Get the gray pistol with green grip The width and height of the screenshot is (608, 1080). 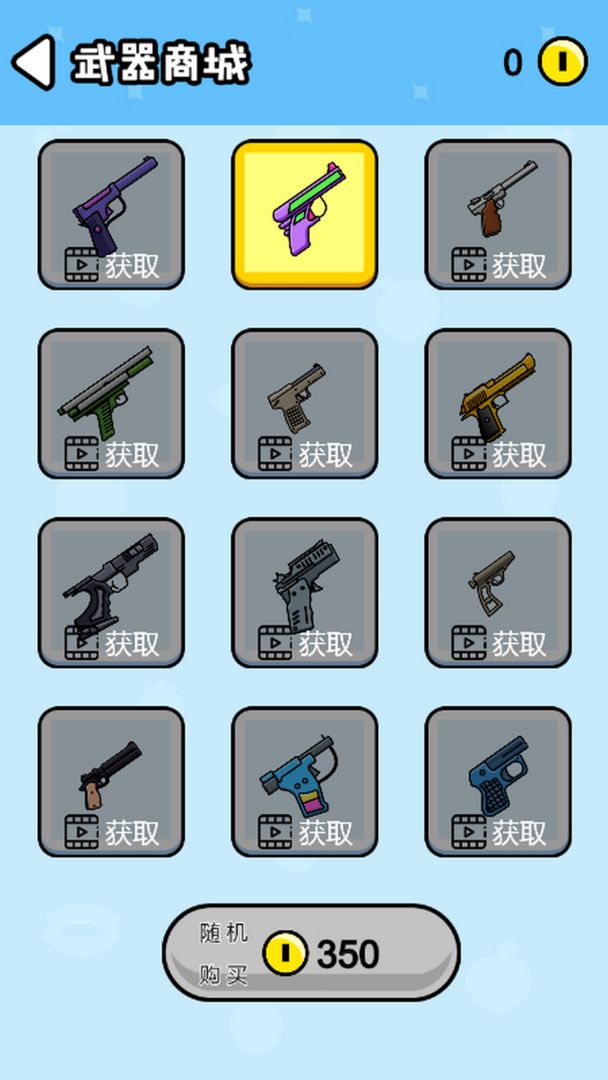click(x=111, y=404)
